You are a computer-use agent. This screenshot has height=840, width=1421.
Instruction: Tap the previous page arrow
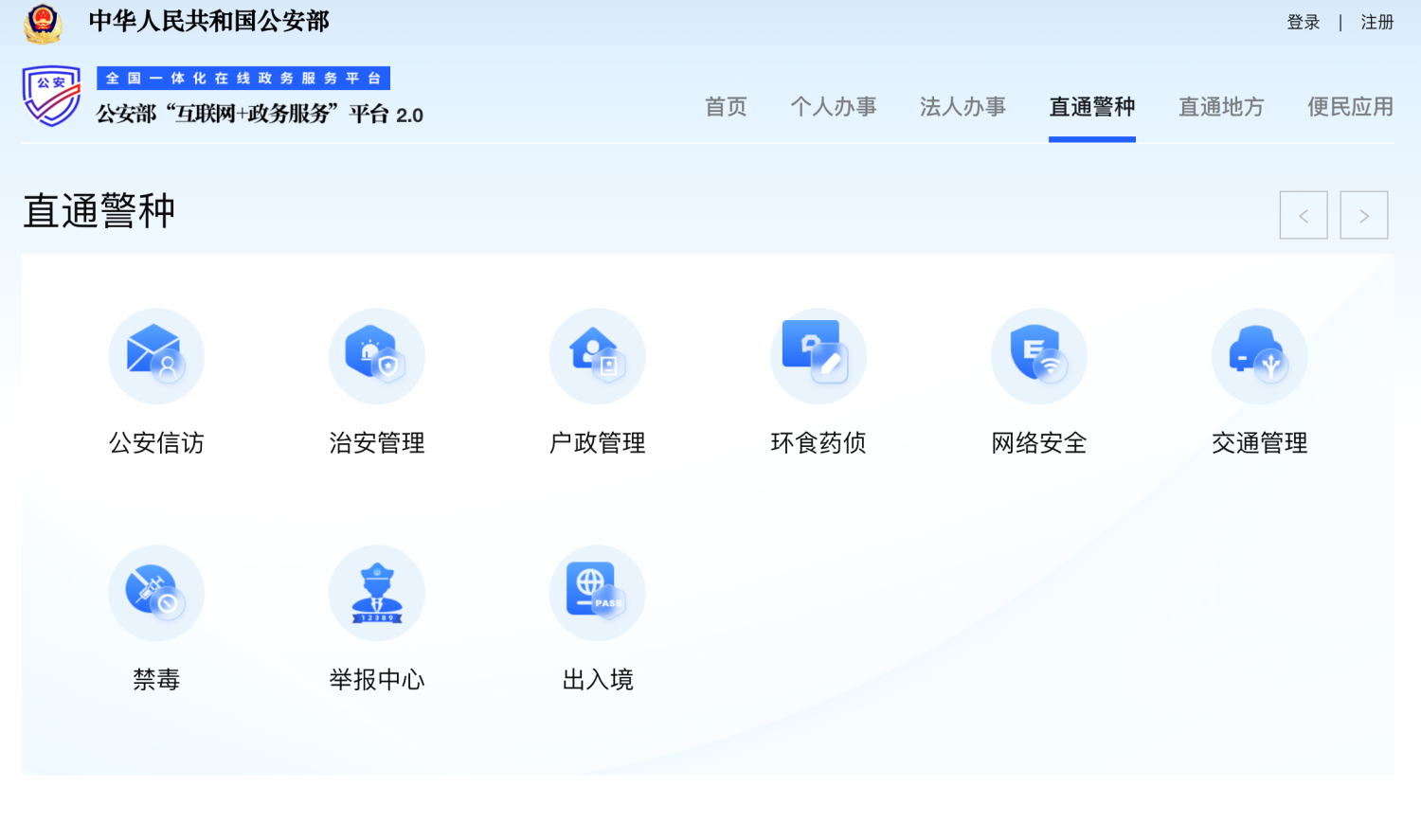point(1303,215)
